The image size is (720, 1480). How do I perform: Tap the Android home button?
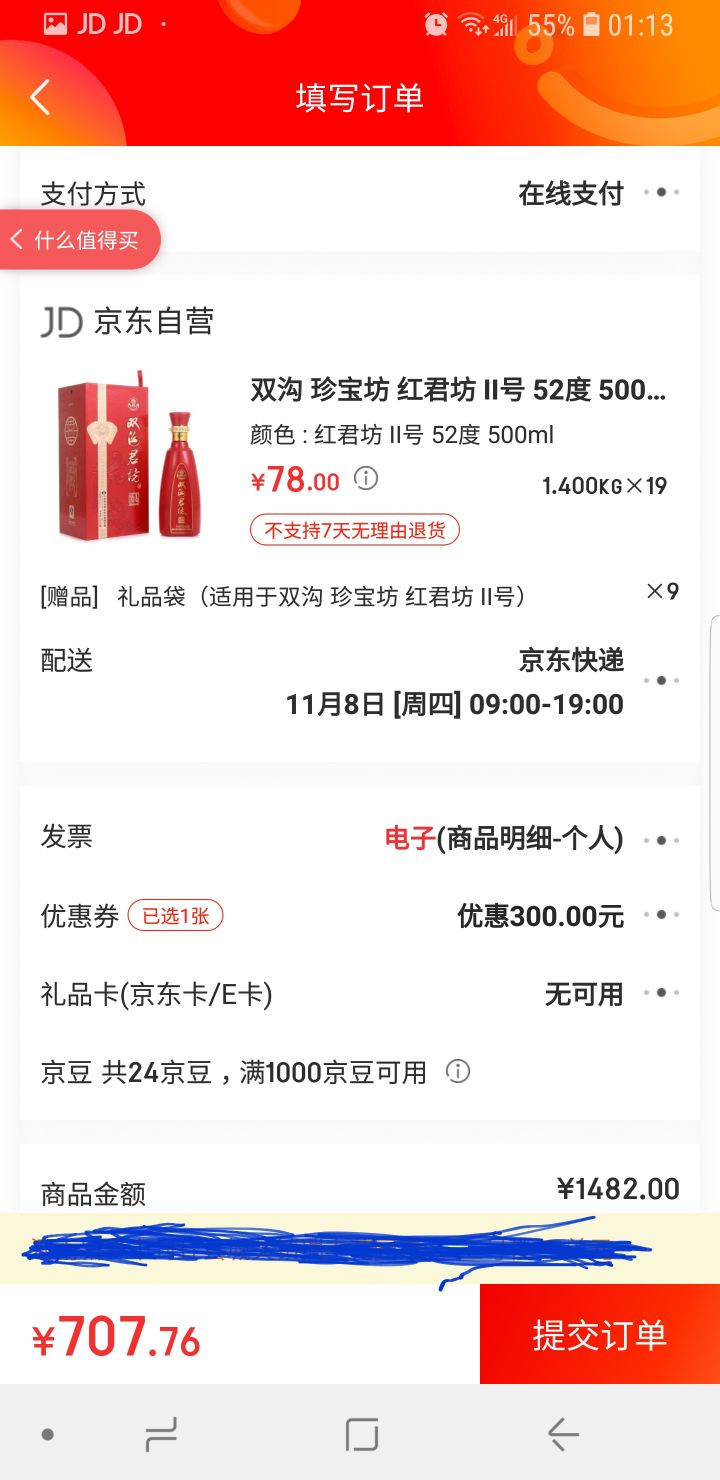tap(360, 1433)
